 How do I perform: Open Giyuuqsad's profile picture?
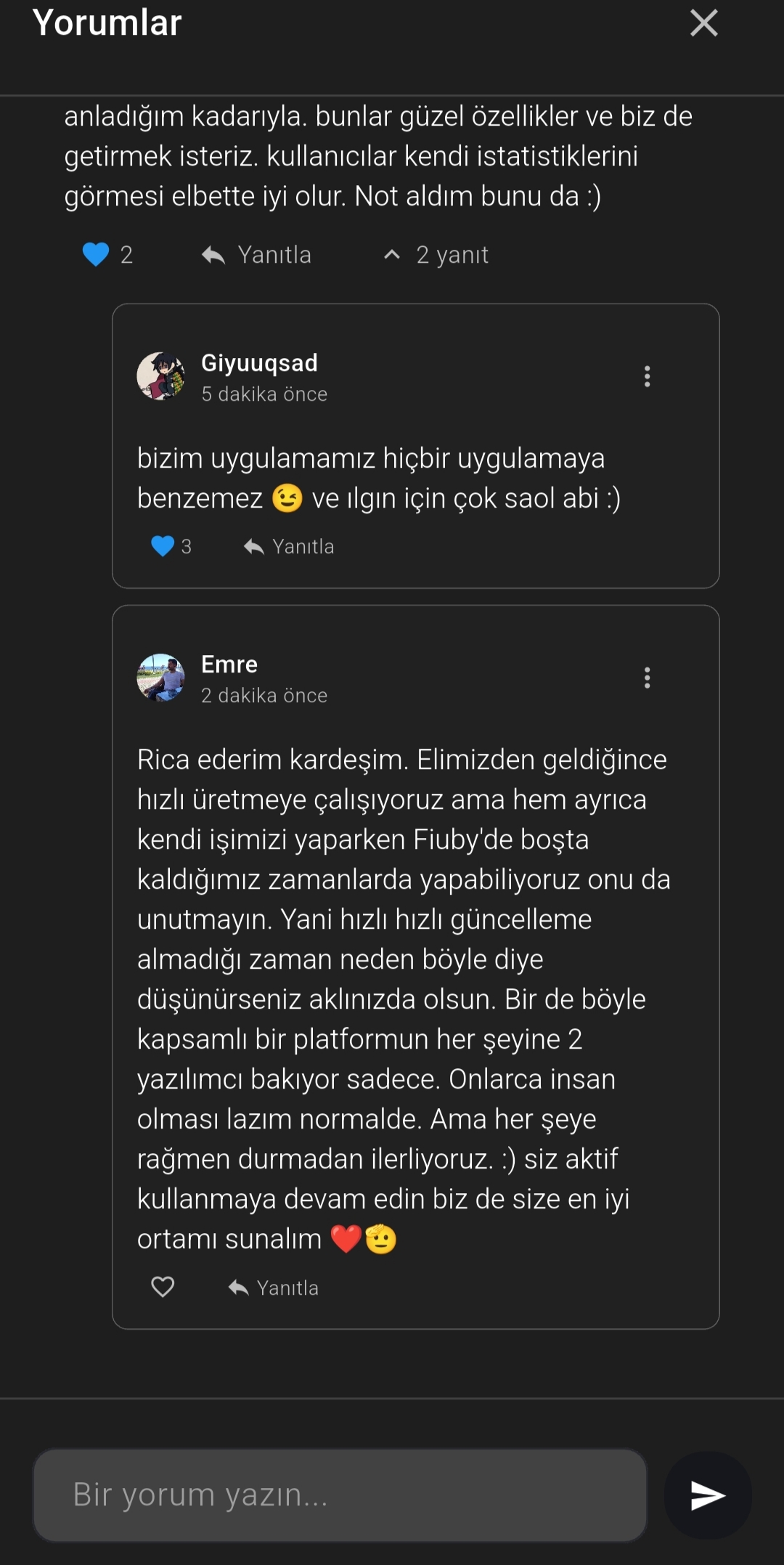(160, 376)
